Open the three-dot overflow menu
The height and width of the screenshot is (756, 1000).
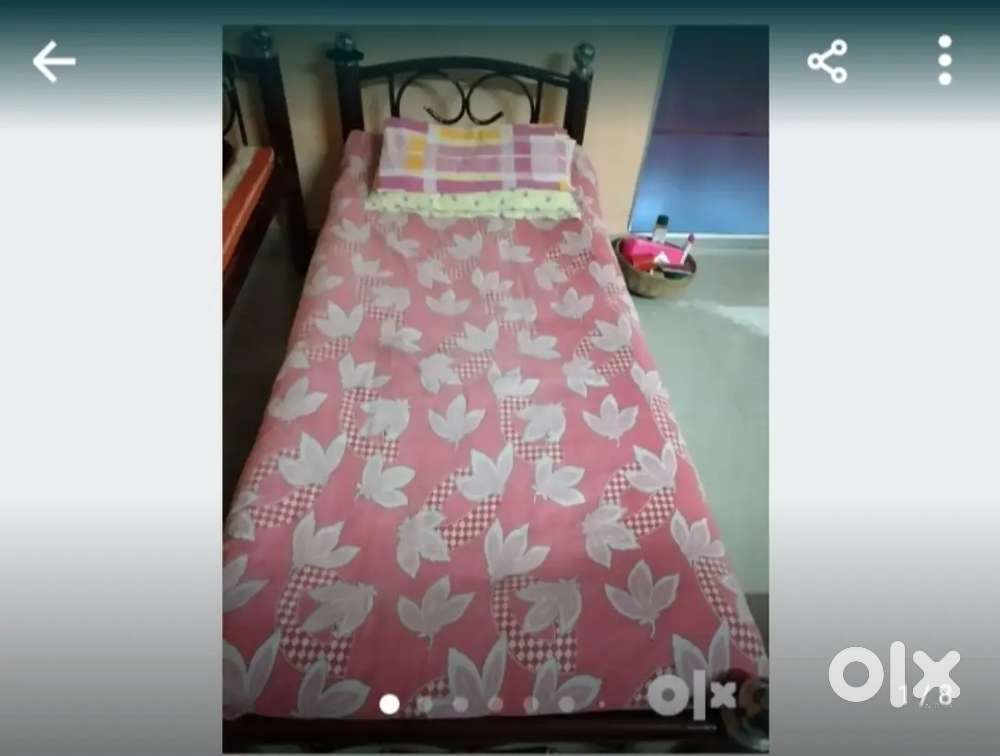pos(945,61)
